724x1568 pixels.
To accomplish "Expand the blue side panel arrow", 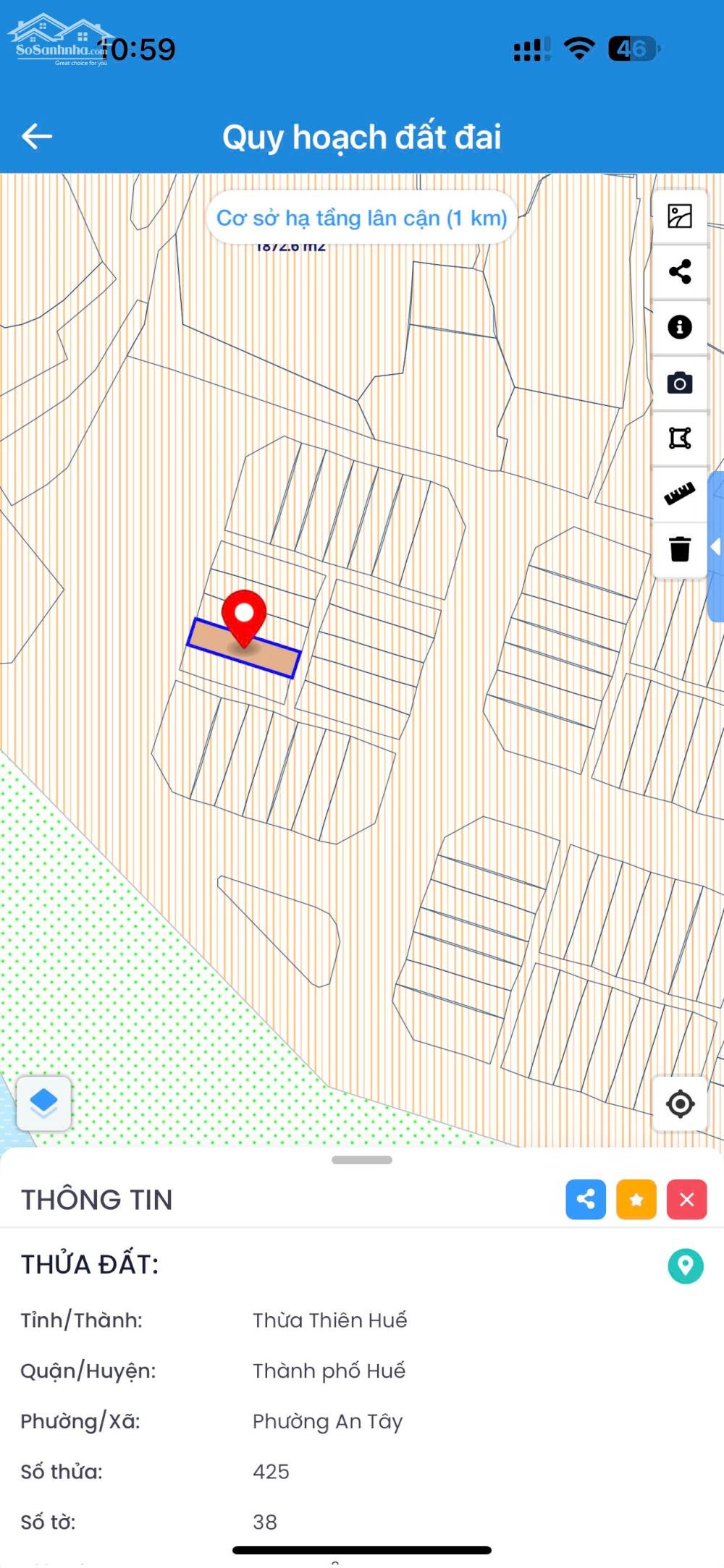I will click(716, 547).
